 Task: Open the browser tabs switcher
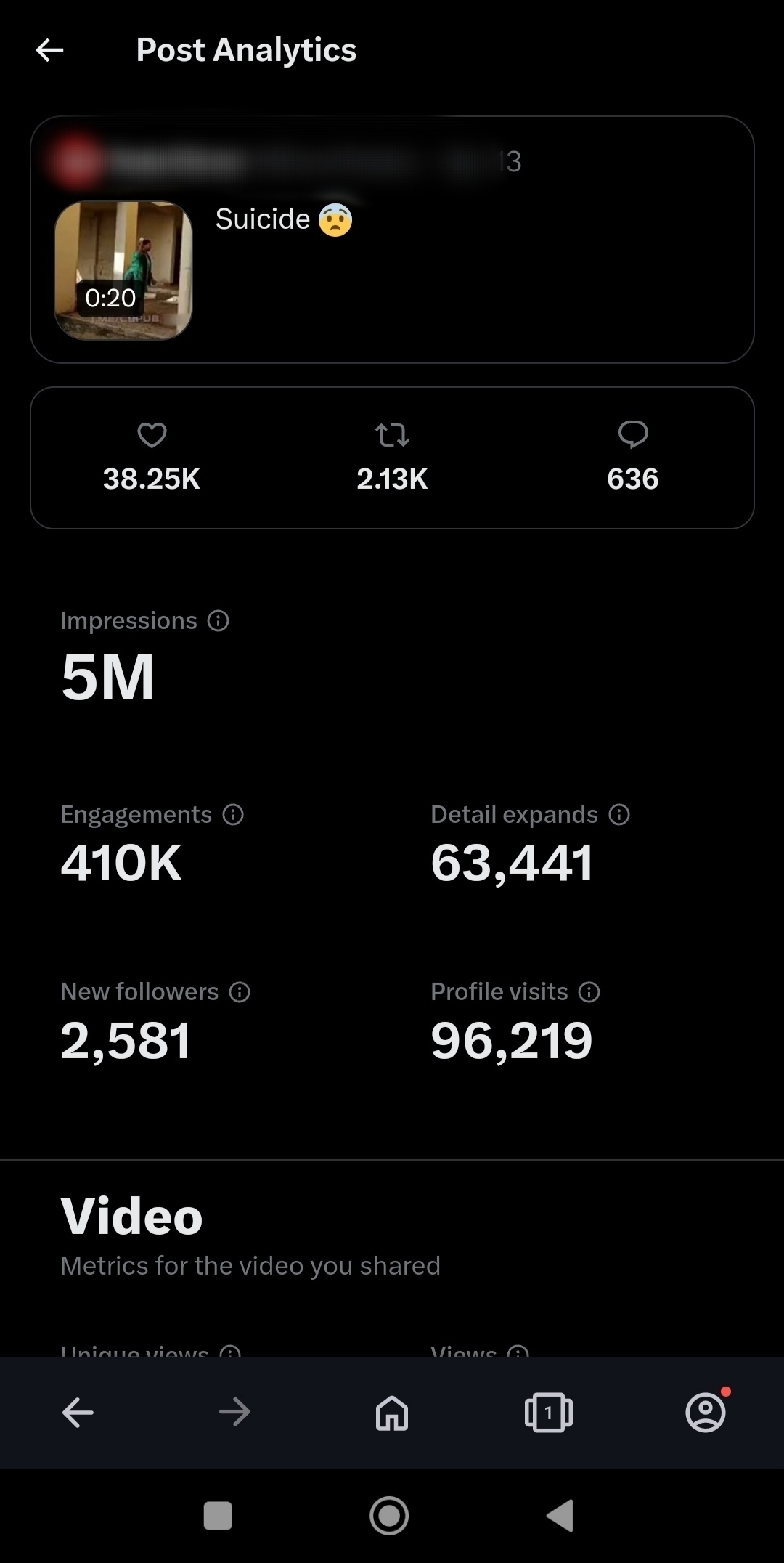click(549, 1413)
